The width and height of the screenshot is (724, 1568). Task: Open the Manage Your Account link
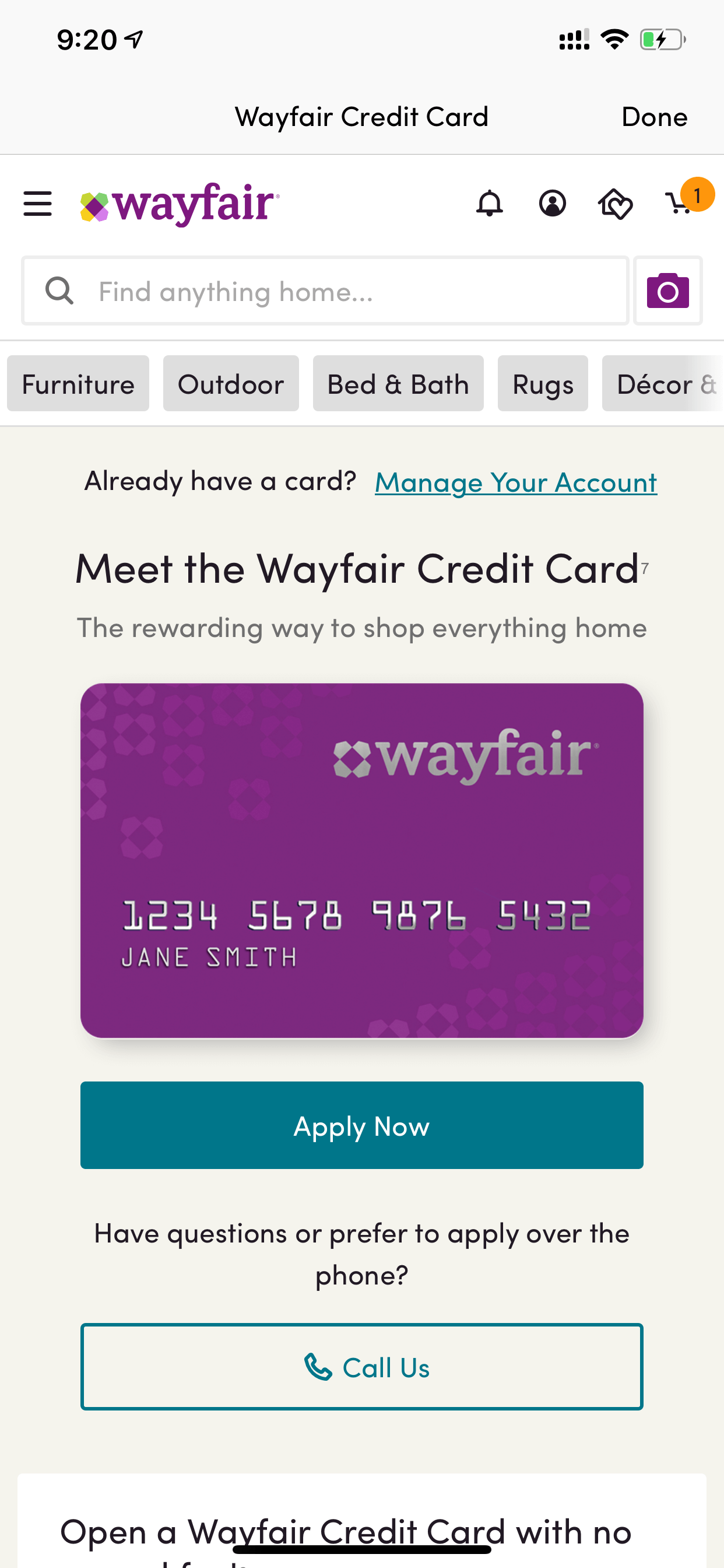516,482
